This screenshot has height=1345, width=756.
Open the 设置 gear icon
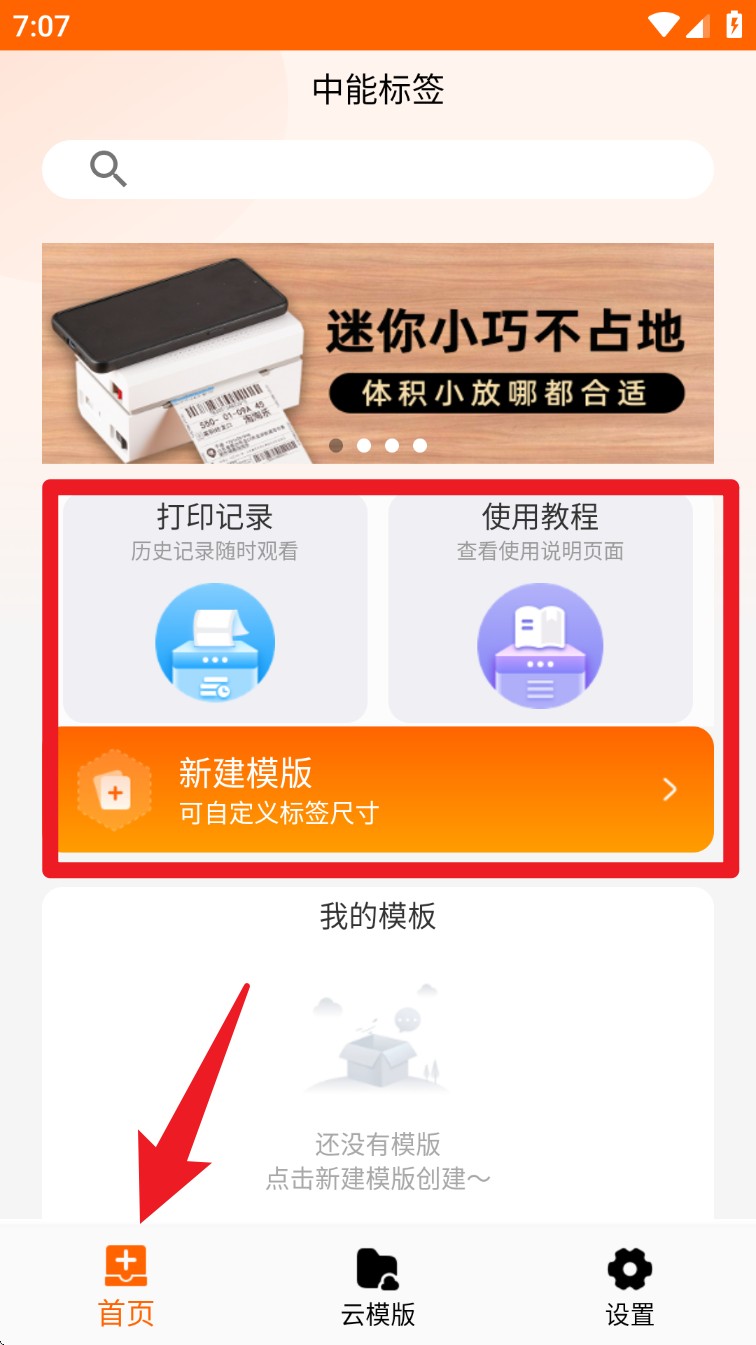628,1266
